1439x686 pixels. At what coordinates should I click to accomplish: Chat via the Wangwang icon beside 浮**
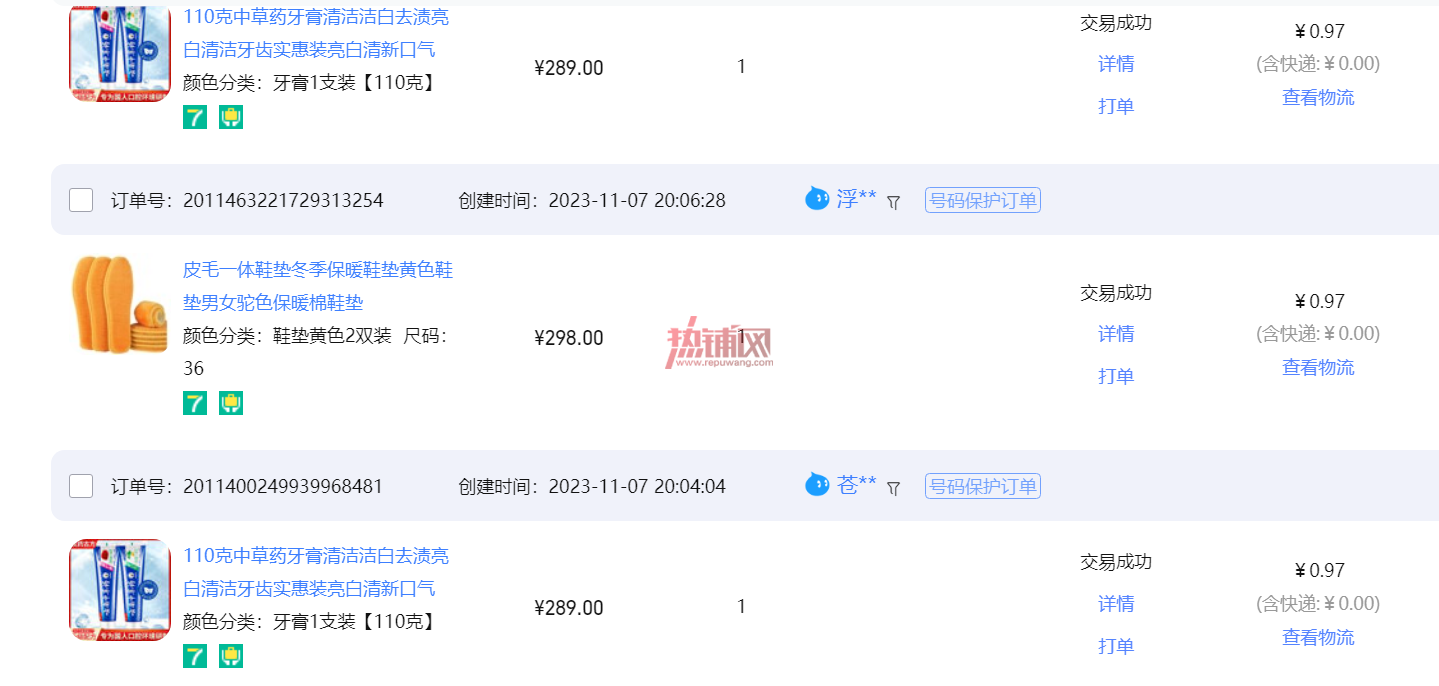coord(817,198)
